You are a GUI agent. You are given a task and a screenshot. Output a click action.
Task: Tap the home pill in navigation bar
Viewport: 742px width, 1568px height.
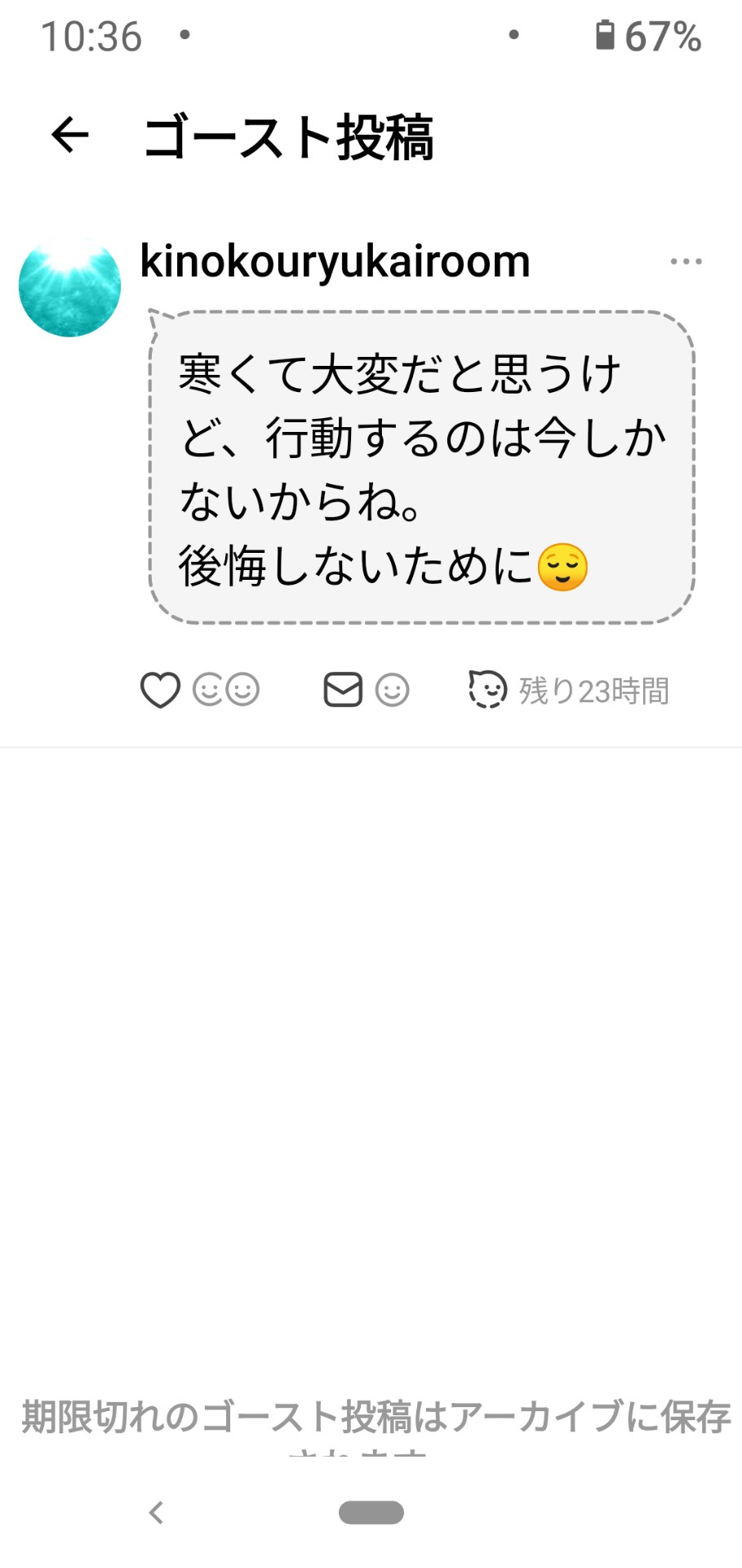coord(371,1512)
